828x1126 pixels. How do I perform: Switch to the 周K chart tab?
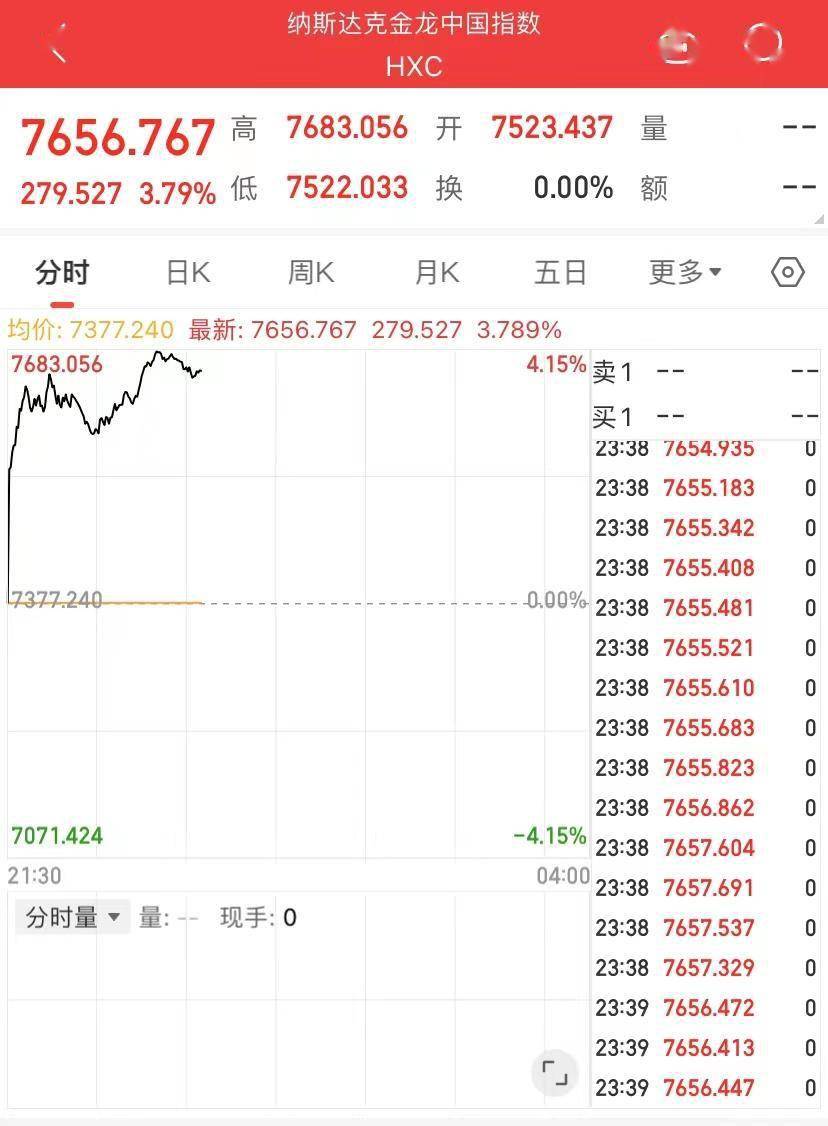pos(311,273)
